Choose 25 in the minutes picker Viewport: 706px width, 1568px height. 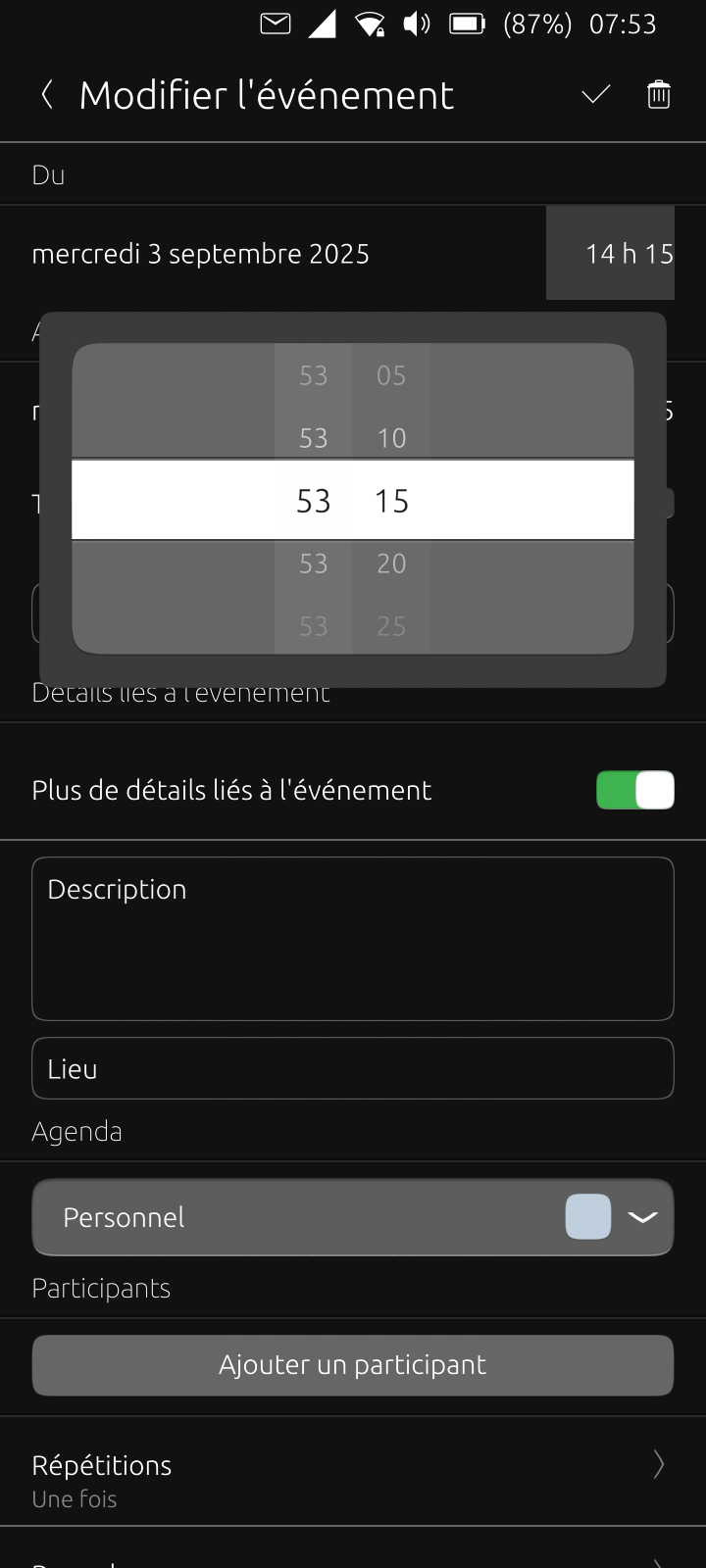[391, 626]
